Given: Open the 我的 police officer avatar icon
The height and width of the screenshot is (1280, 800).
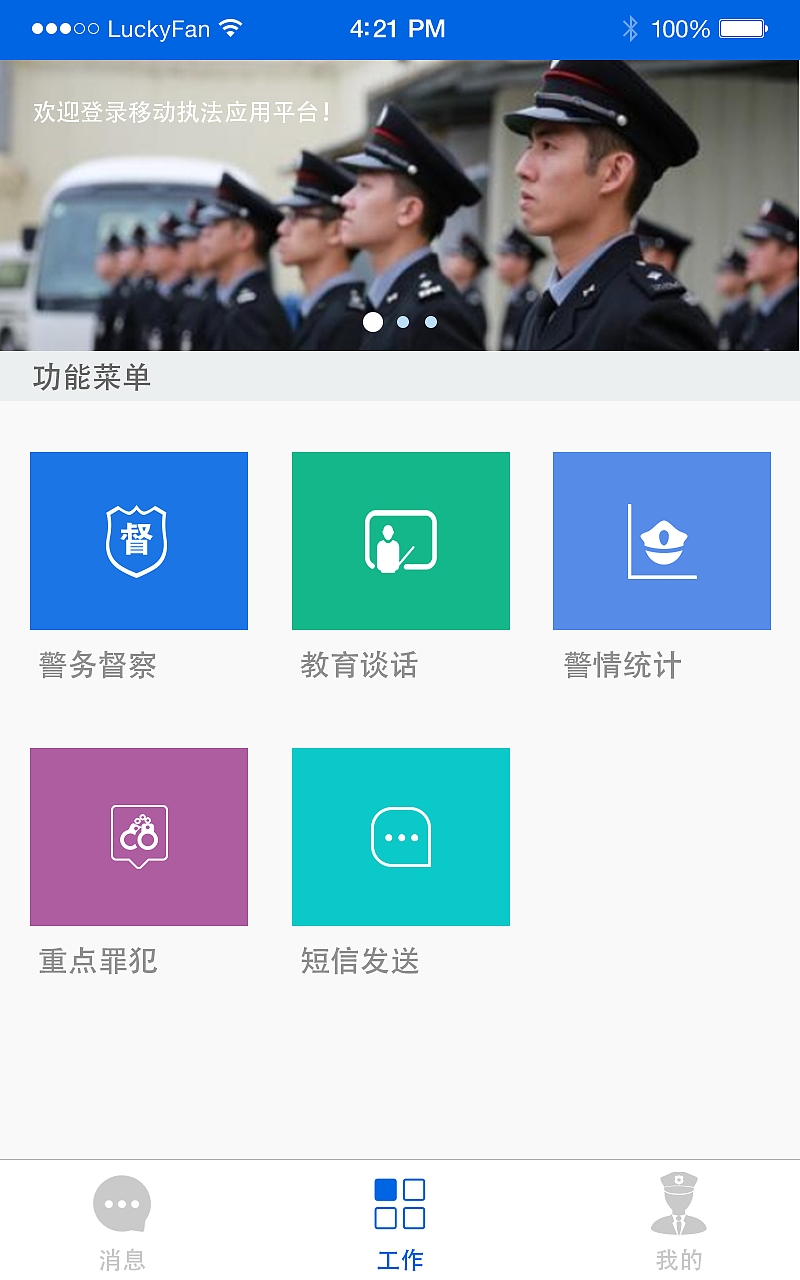Looking at the screenshot, I should pyautogui.click(x=678, y=1204).
